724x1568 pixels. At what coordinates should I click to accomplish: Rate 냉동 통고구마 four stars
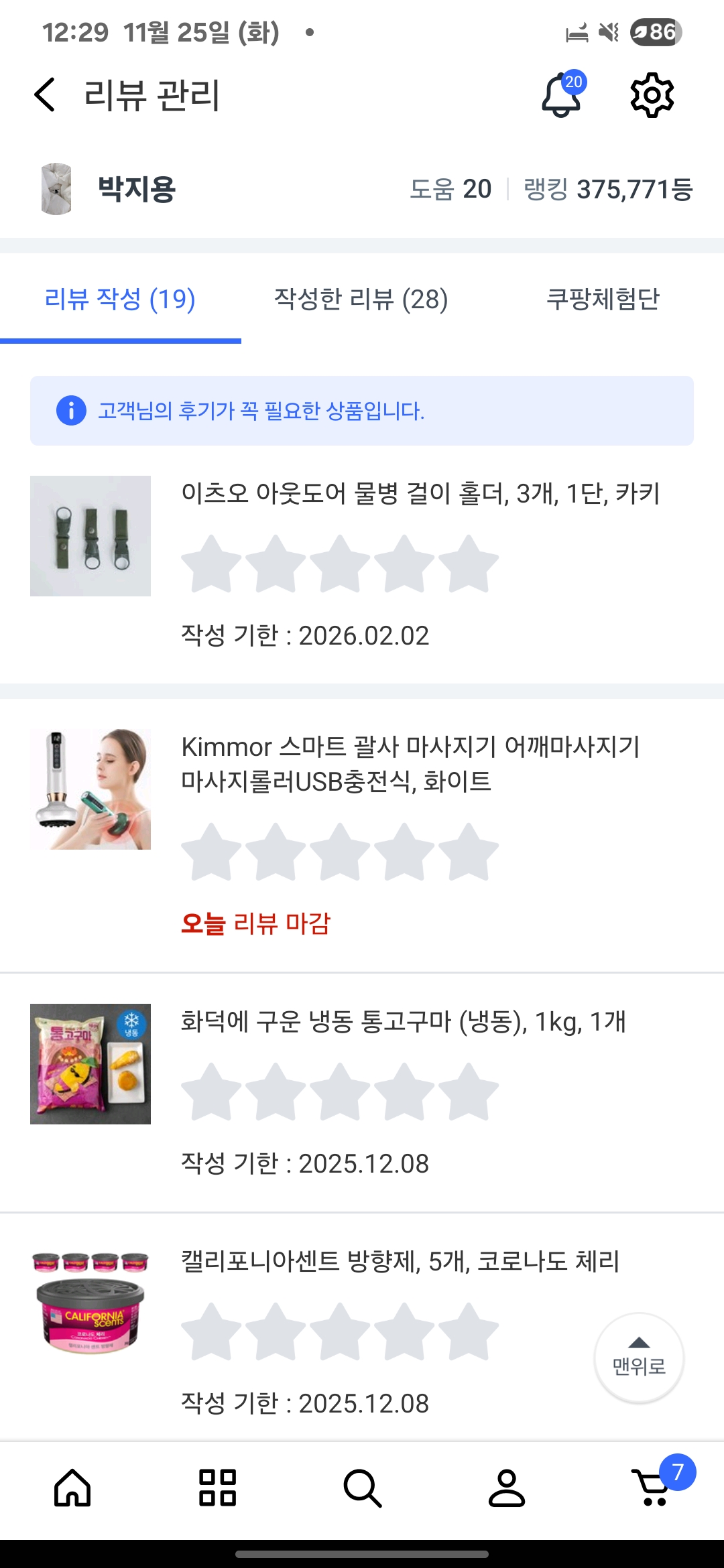click(404, 1092)
